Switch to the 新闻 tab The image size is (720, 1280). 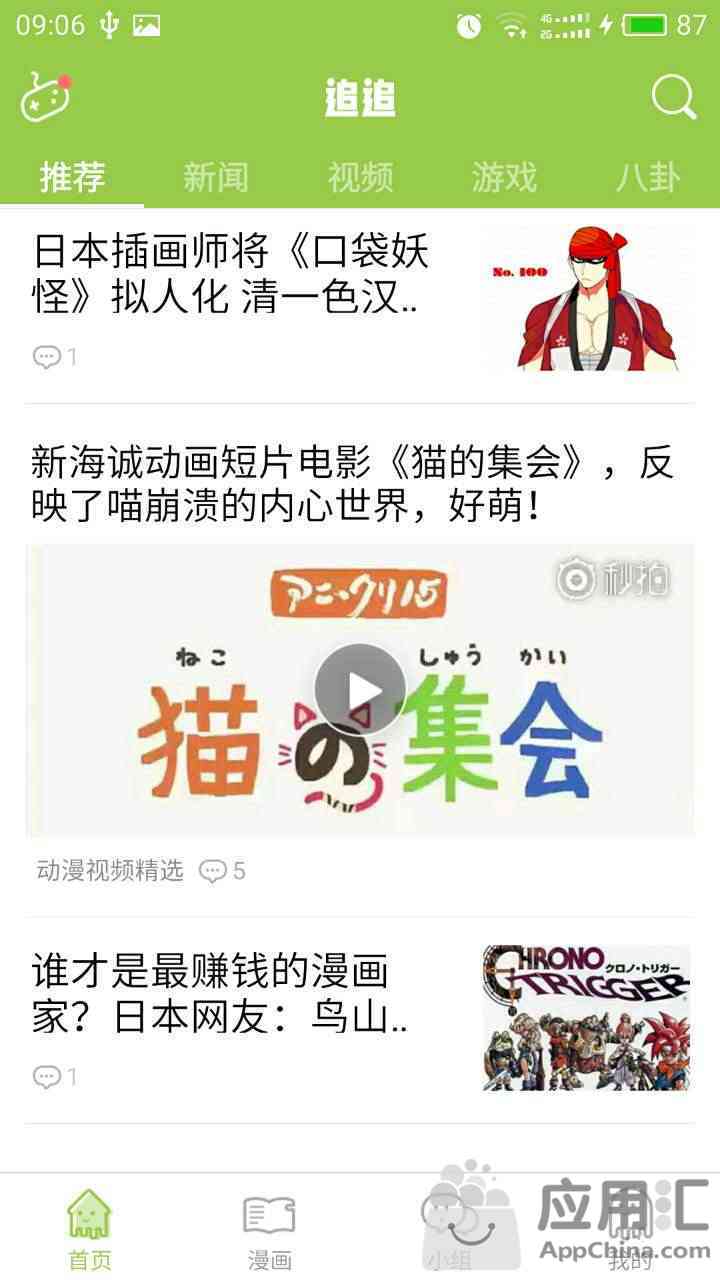coord(215,177)
